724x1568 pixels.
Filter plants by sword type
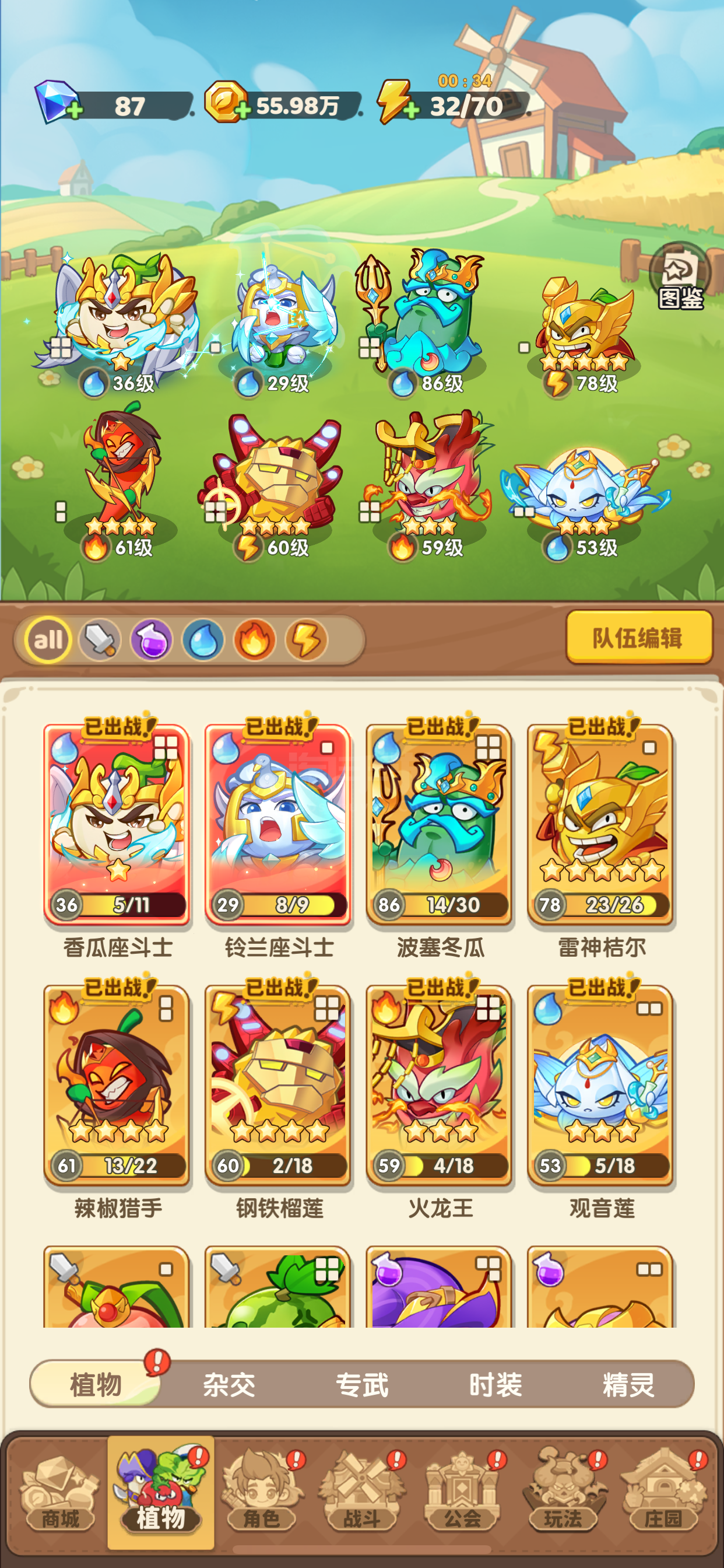[x=100, y=640]
